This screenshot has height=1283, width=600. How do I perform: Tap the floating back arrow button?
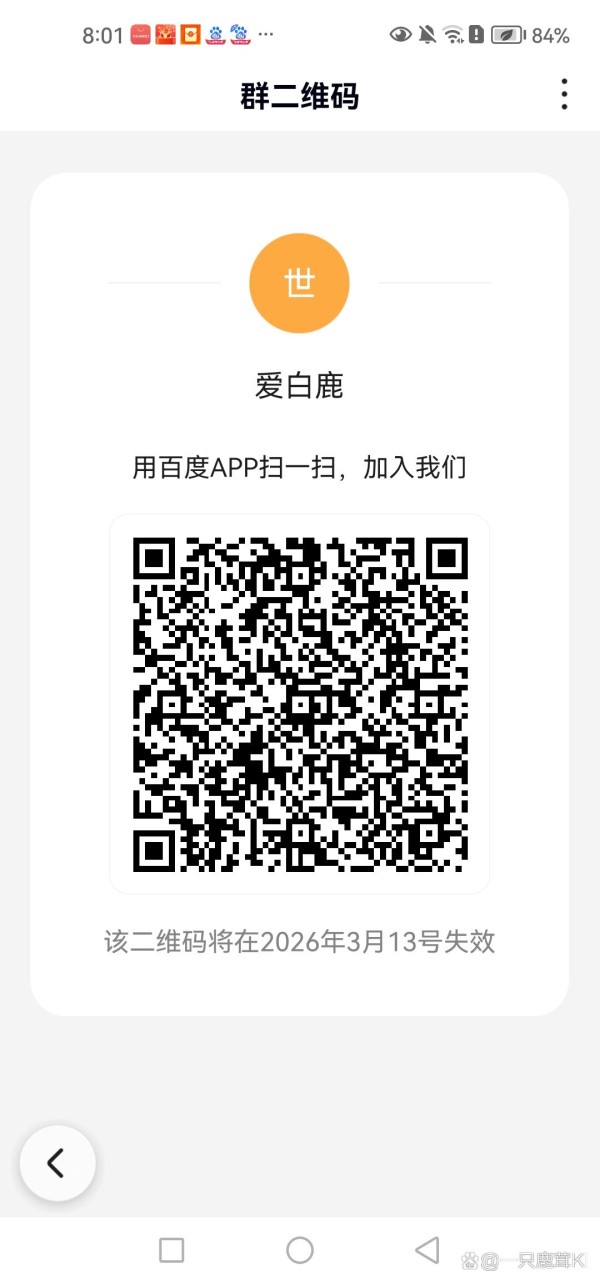click(x=57, y=1162)
